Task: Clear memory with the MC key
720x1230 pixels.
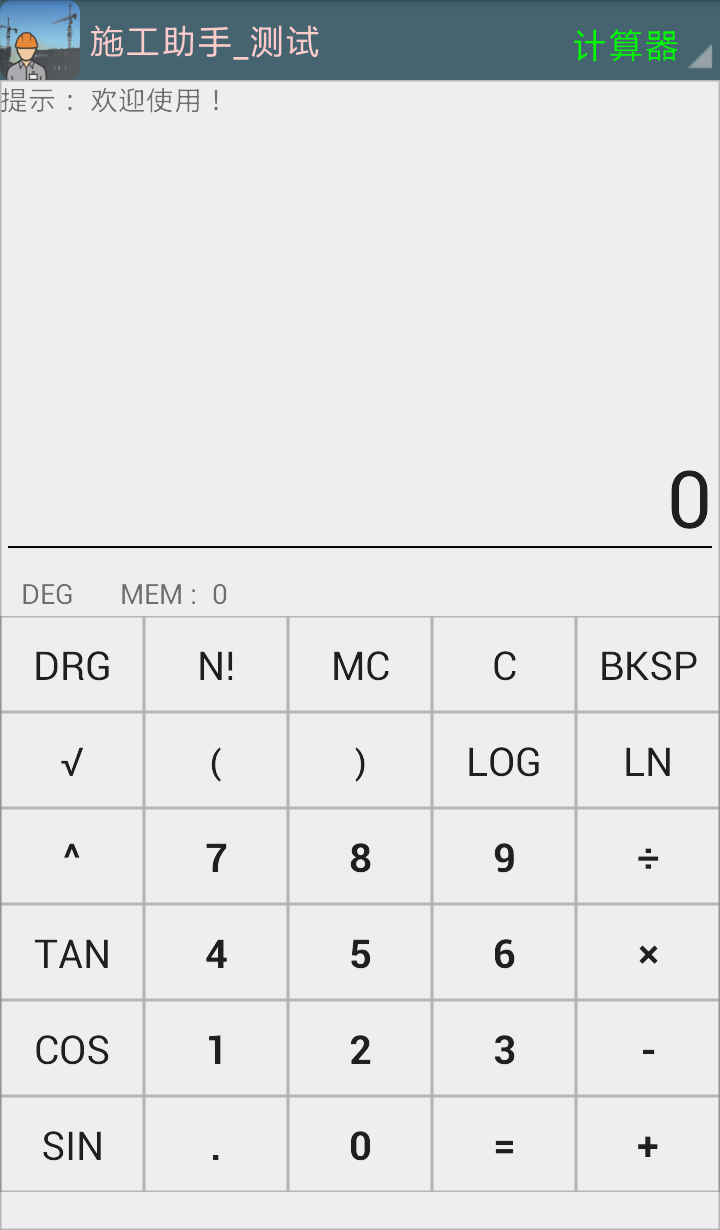Action: tap(360, 666)
